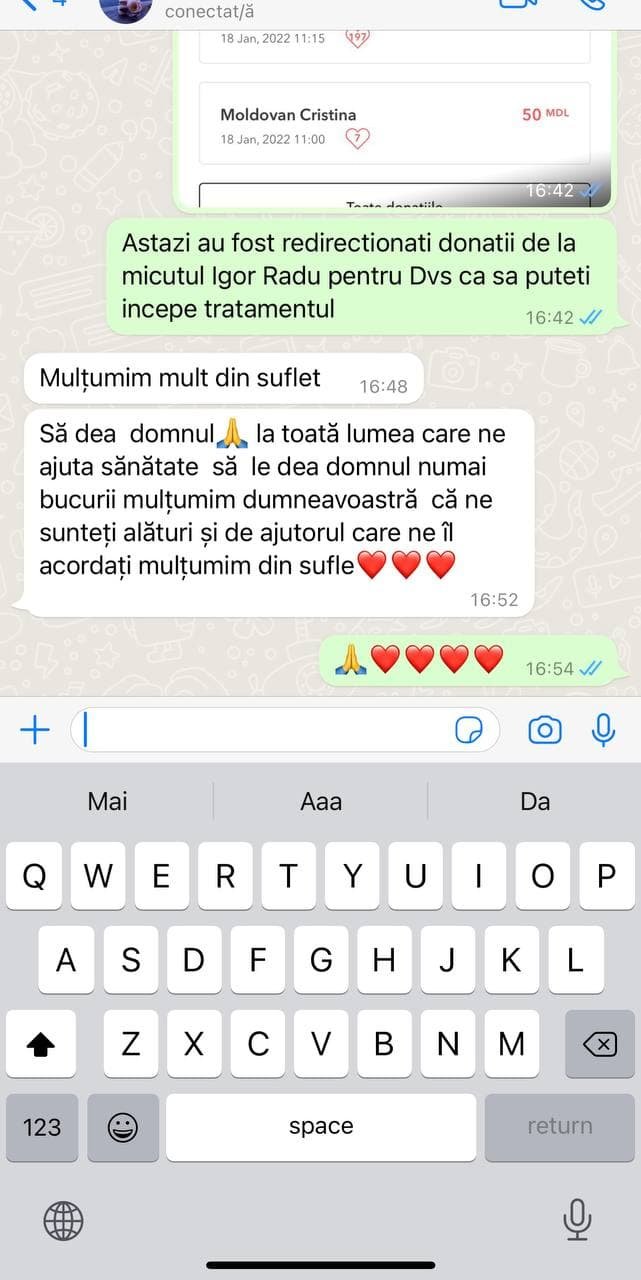Open the sticker picker
The height and width of the screenshot is (1280, 641).
[x=469, y=731]
